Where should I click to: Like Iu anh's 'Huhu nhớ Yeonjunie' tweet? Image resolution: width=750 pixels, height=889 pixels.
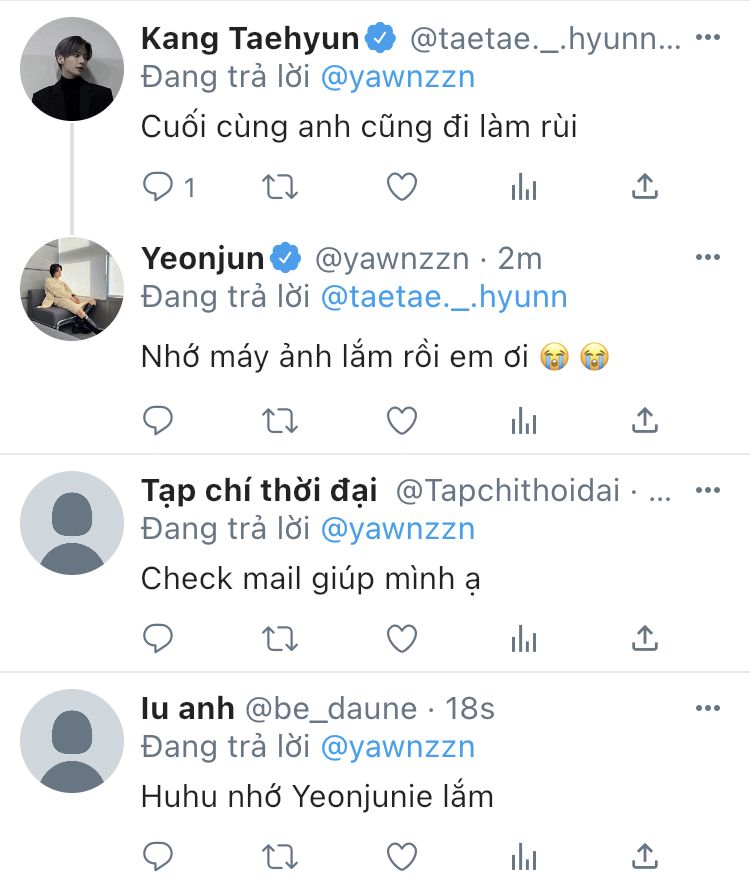coord(401,856)
